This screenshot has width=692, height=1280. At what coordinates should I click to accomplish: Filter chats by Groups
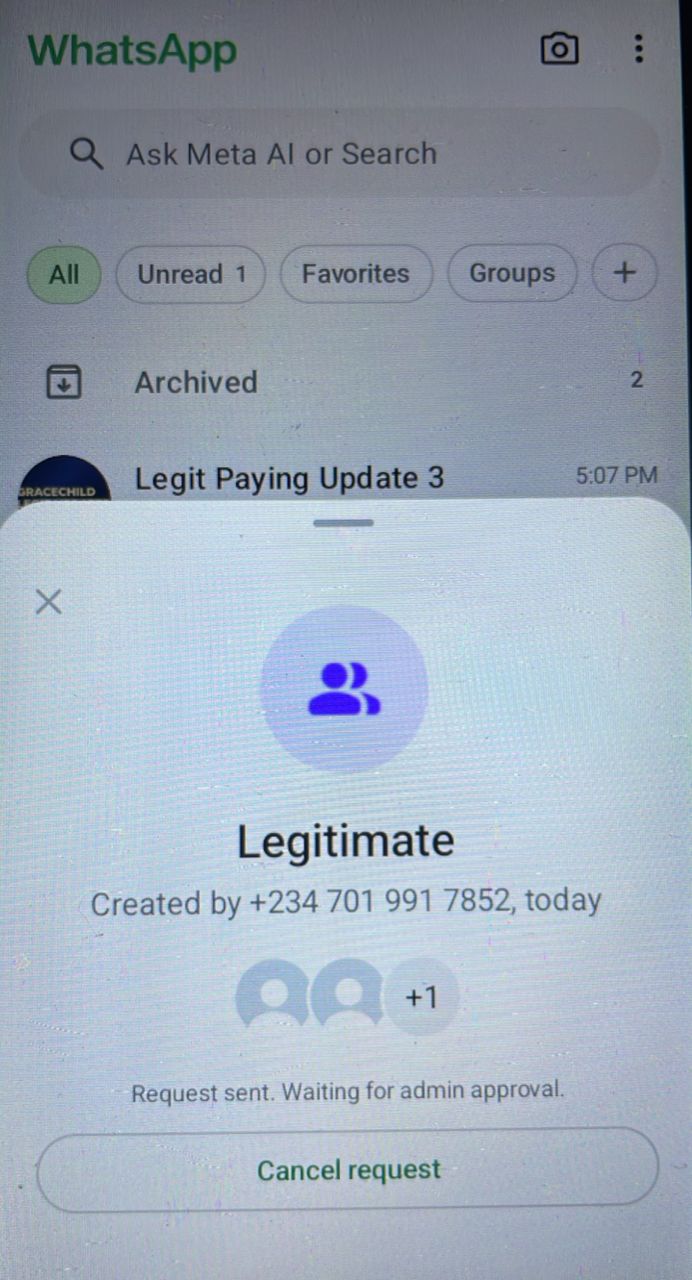511,274
